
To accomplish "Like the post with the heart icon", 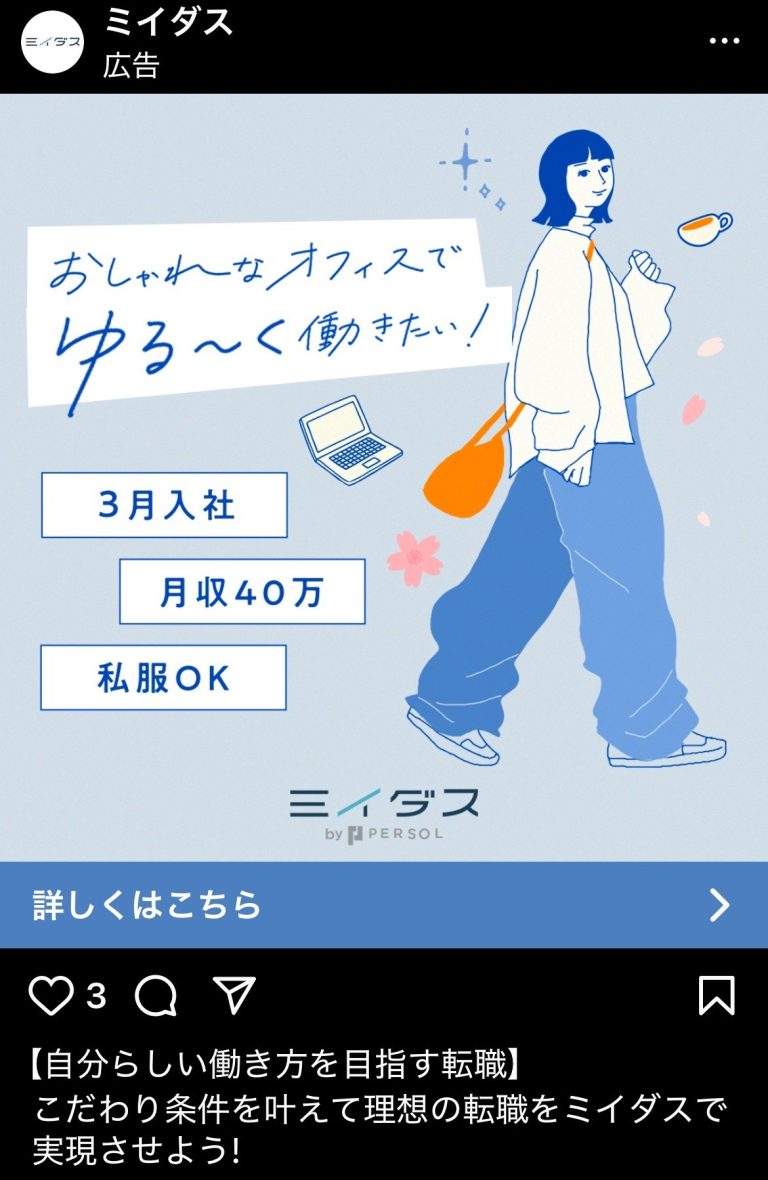I will click(x=52, y=993).
